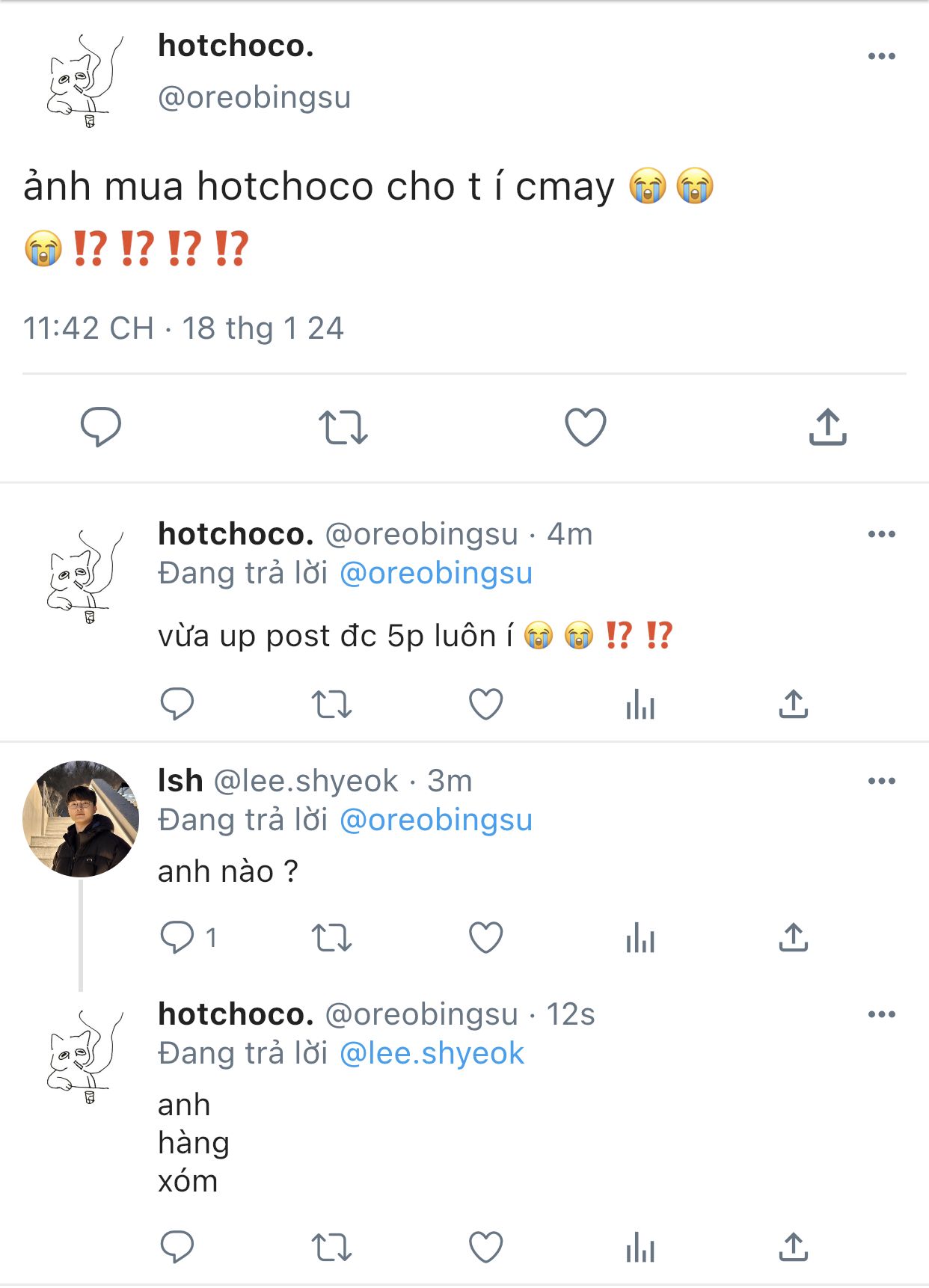Repost the main post from 11:42 CH
The height and width of the screenshot is (1288, 929).
pos(343,427)
